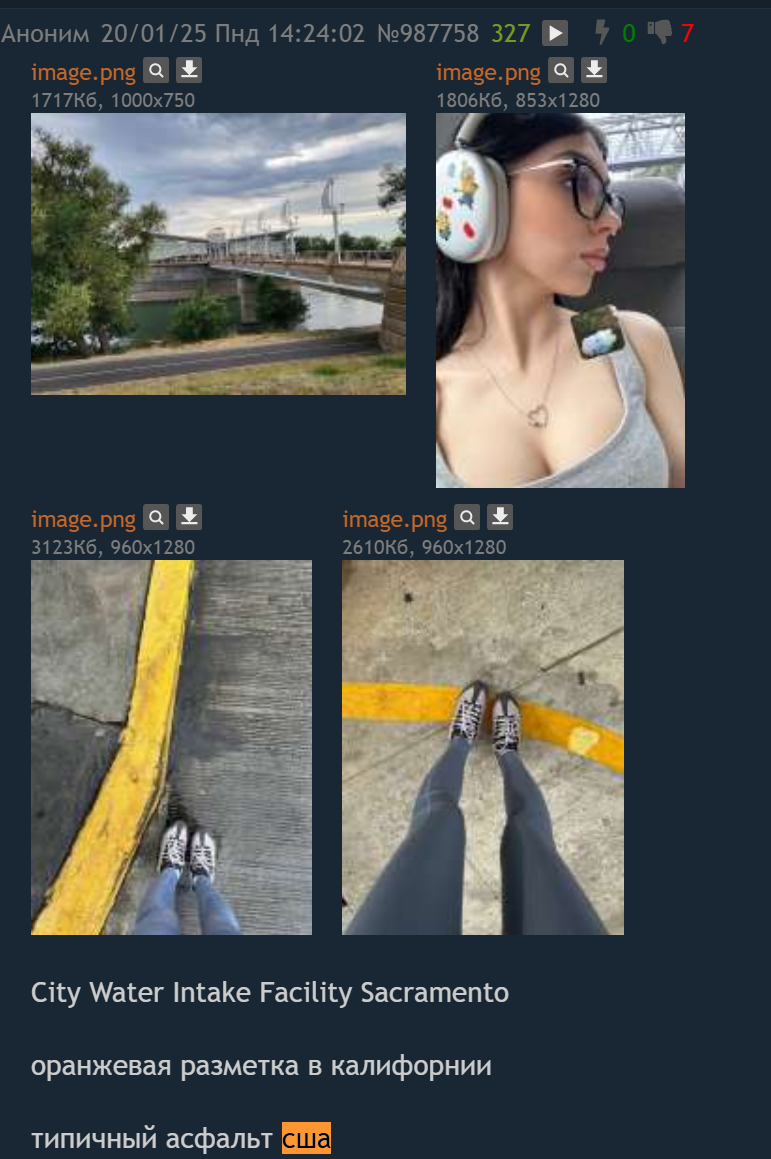Viewport: 771px width, 1159px height.
Task: Upvote the post with the lightning icon
Action: tap(602, 33)
